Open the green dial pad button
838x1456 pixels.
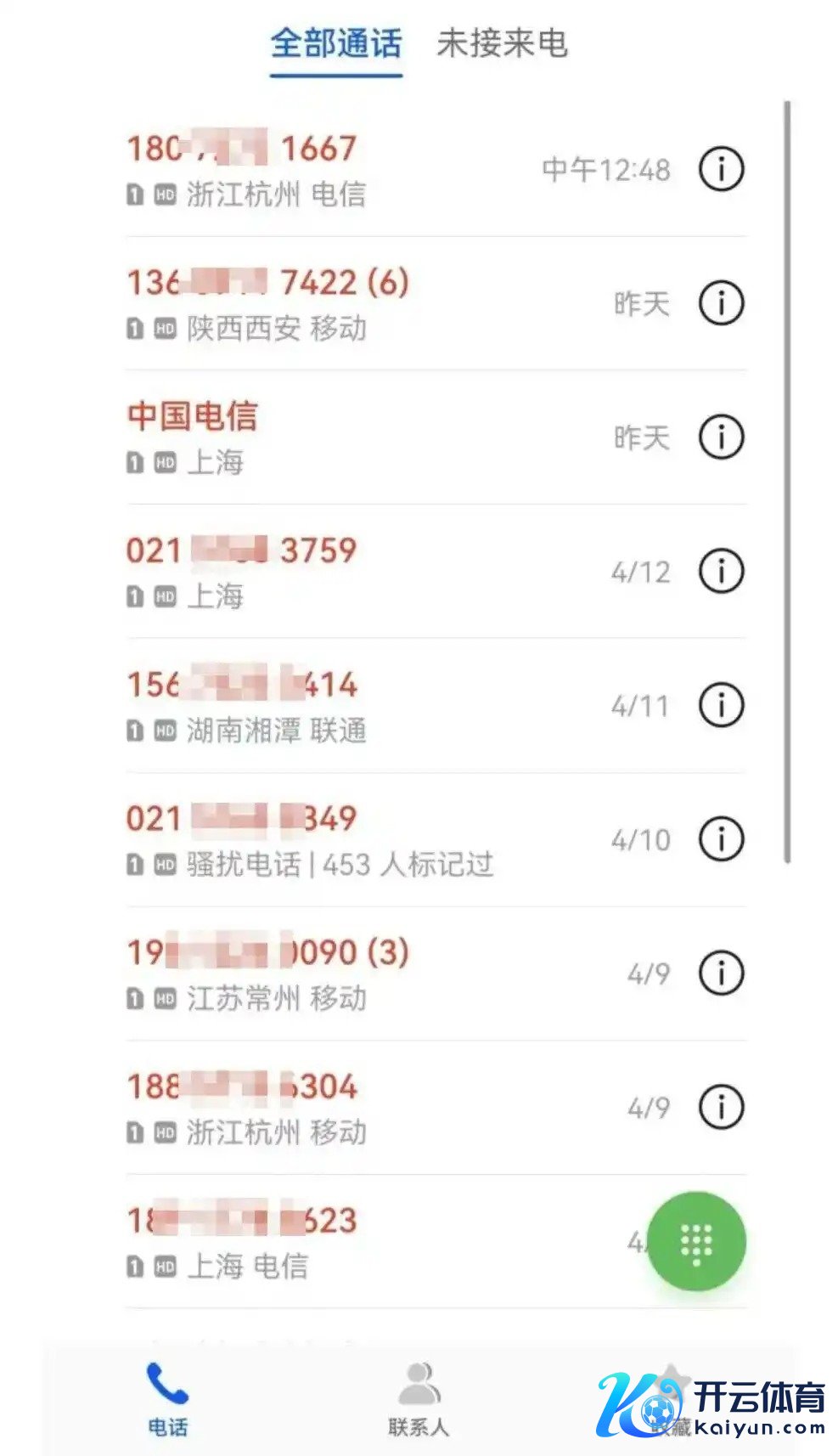696,1242
